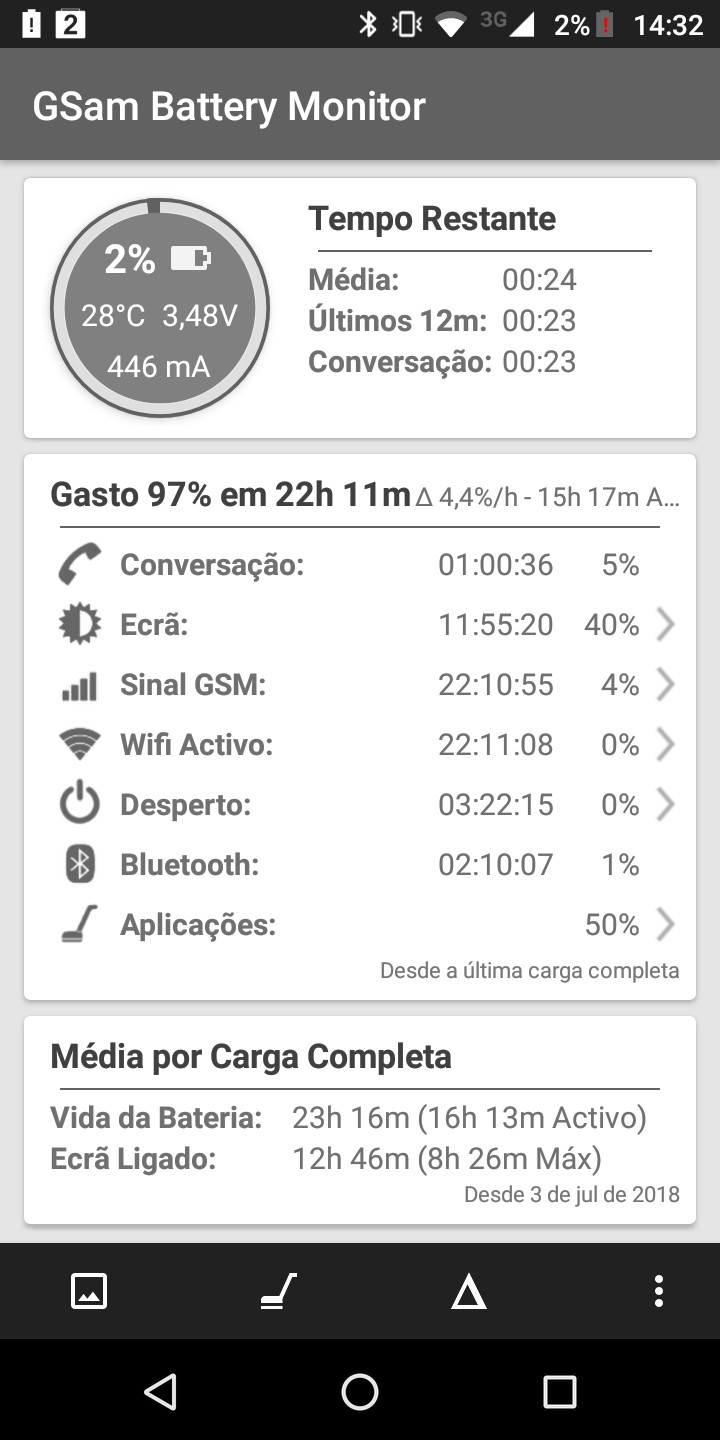Open the chart icon in bottom toolbar

tap(89, 1291)
